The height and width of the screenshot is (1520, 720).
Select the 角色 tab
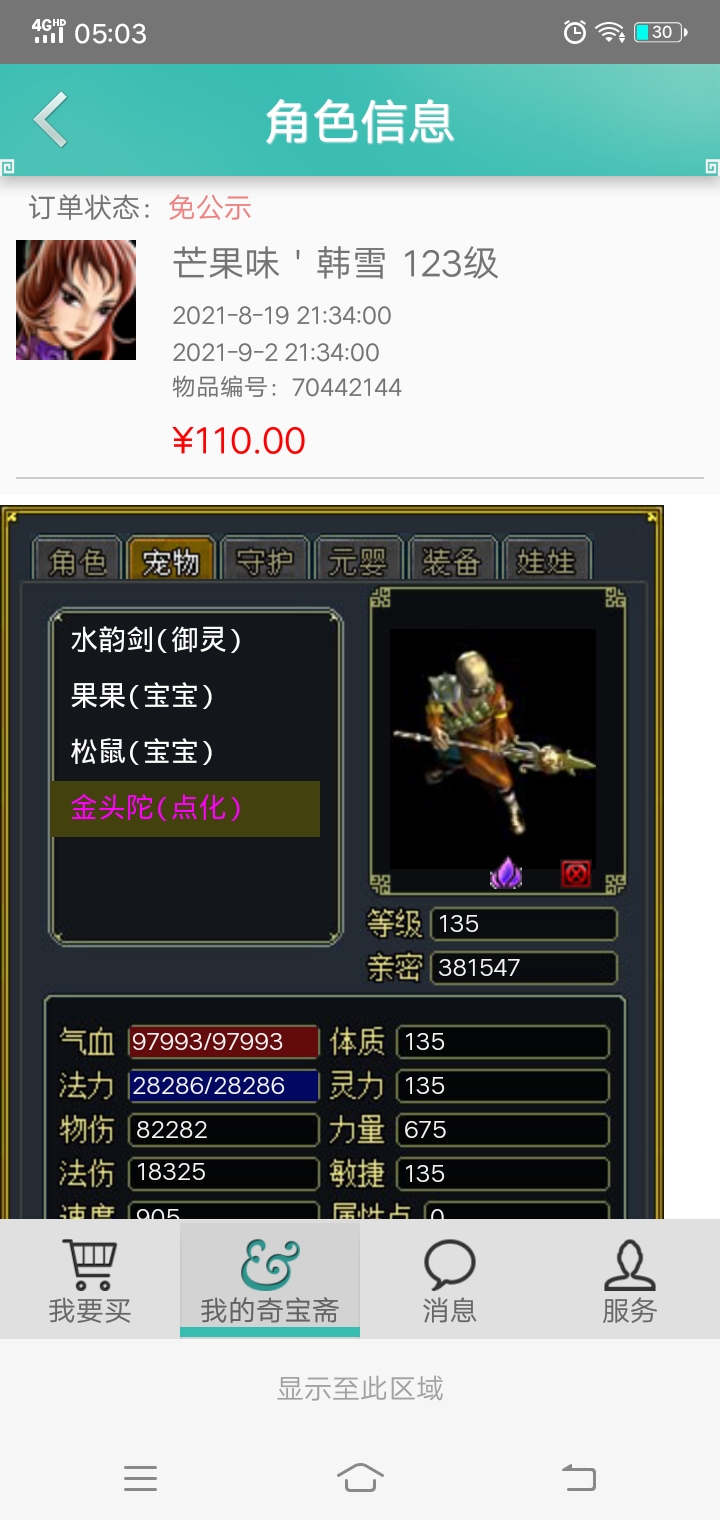[x=77, y=561]
